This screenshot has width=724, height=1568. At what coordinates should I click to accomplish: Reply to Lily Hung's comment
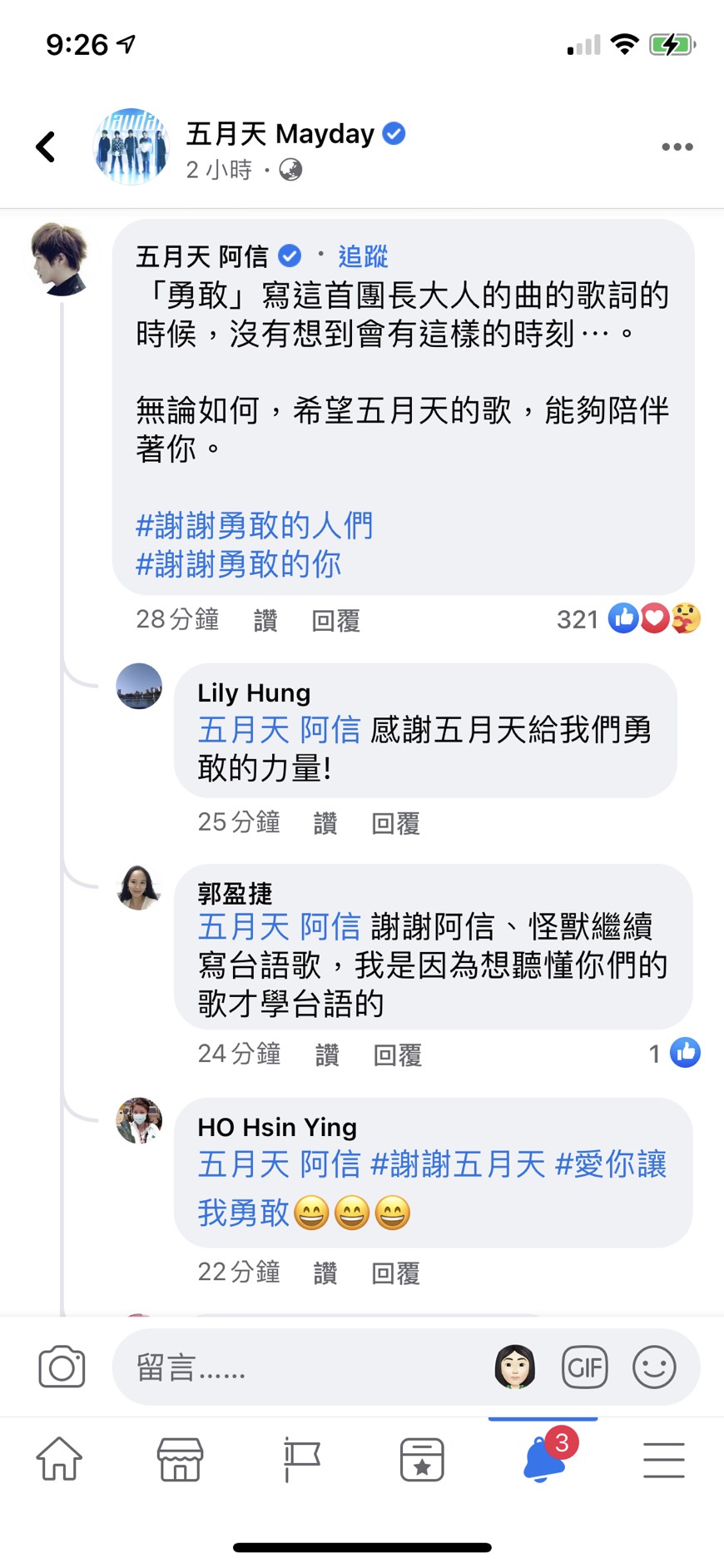click(395, 823)
